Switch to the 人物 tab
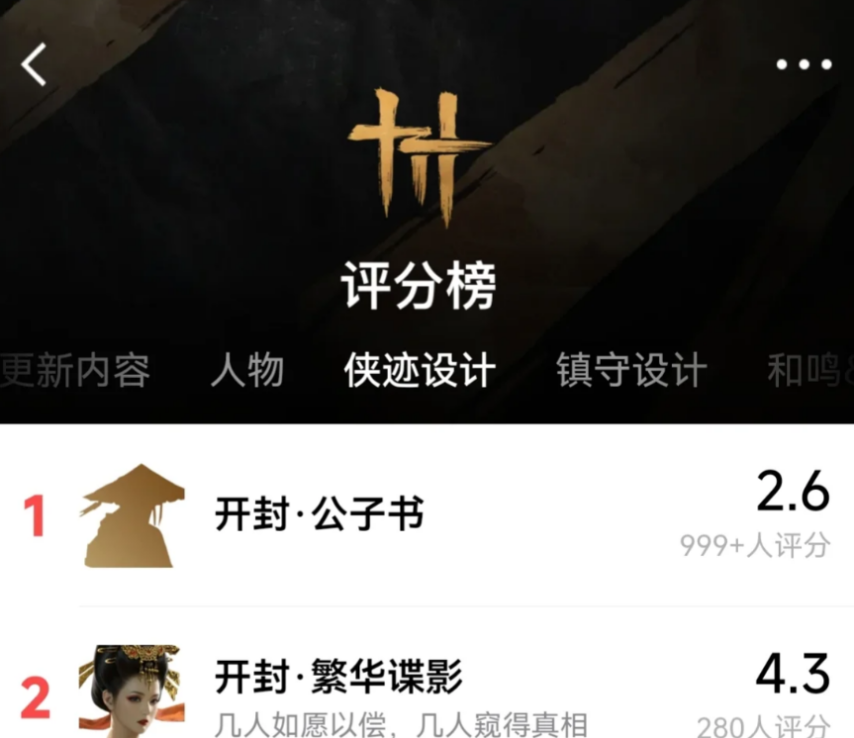854x738 pixels. click(x=247, y=371)
